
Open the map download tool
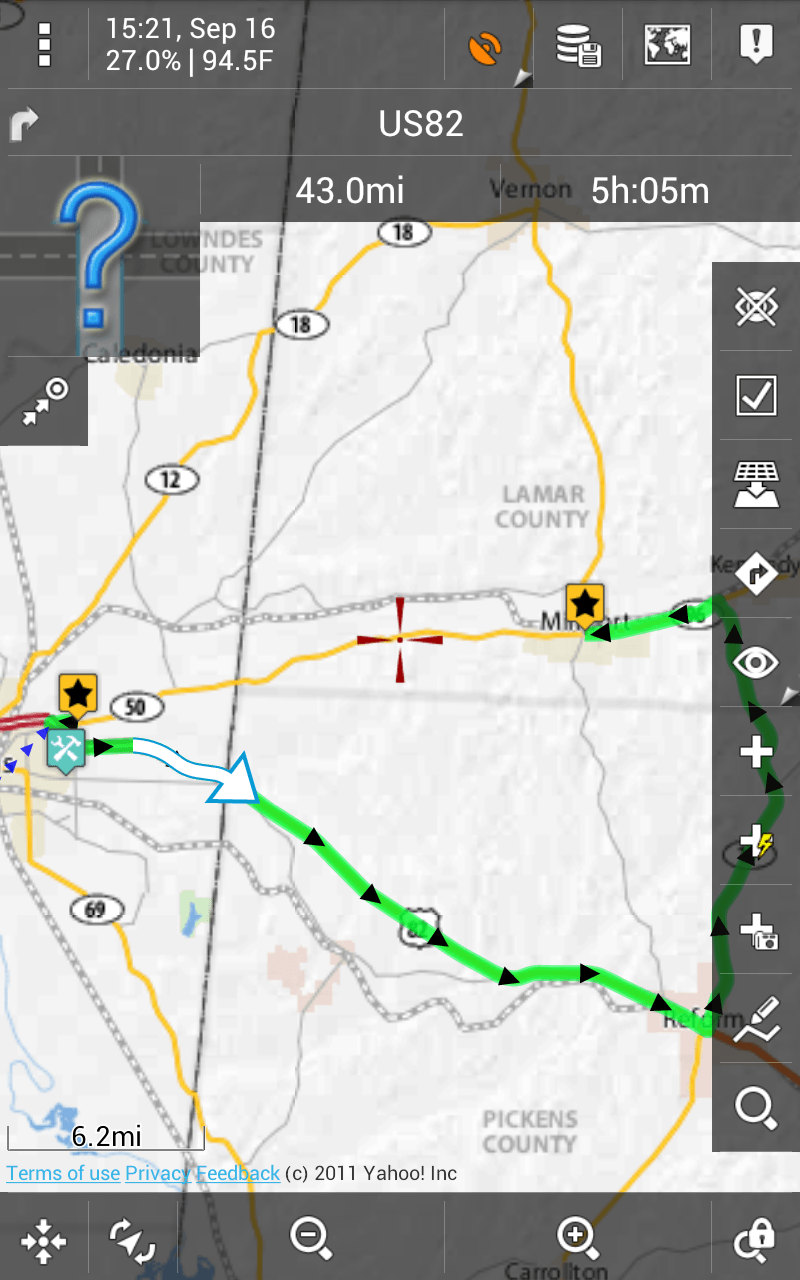point(756,485)
